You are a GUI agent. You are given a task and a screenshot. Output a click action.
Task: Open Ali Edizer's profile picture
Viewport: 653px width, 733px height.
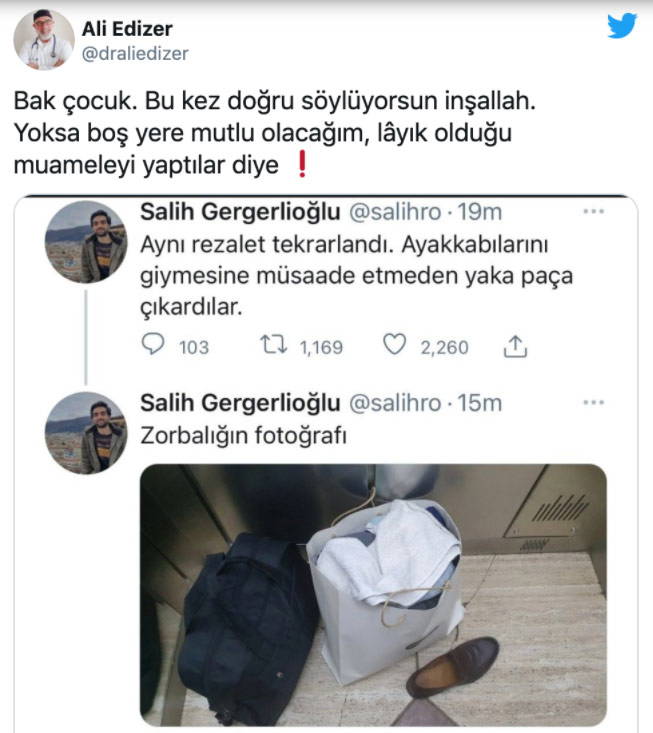(43, 40)
